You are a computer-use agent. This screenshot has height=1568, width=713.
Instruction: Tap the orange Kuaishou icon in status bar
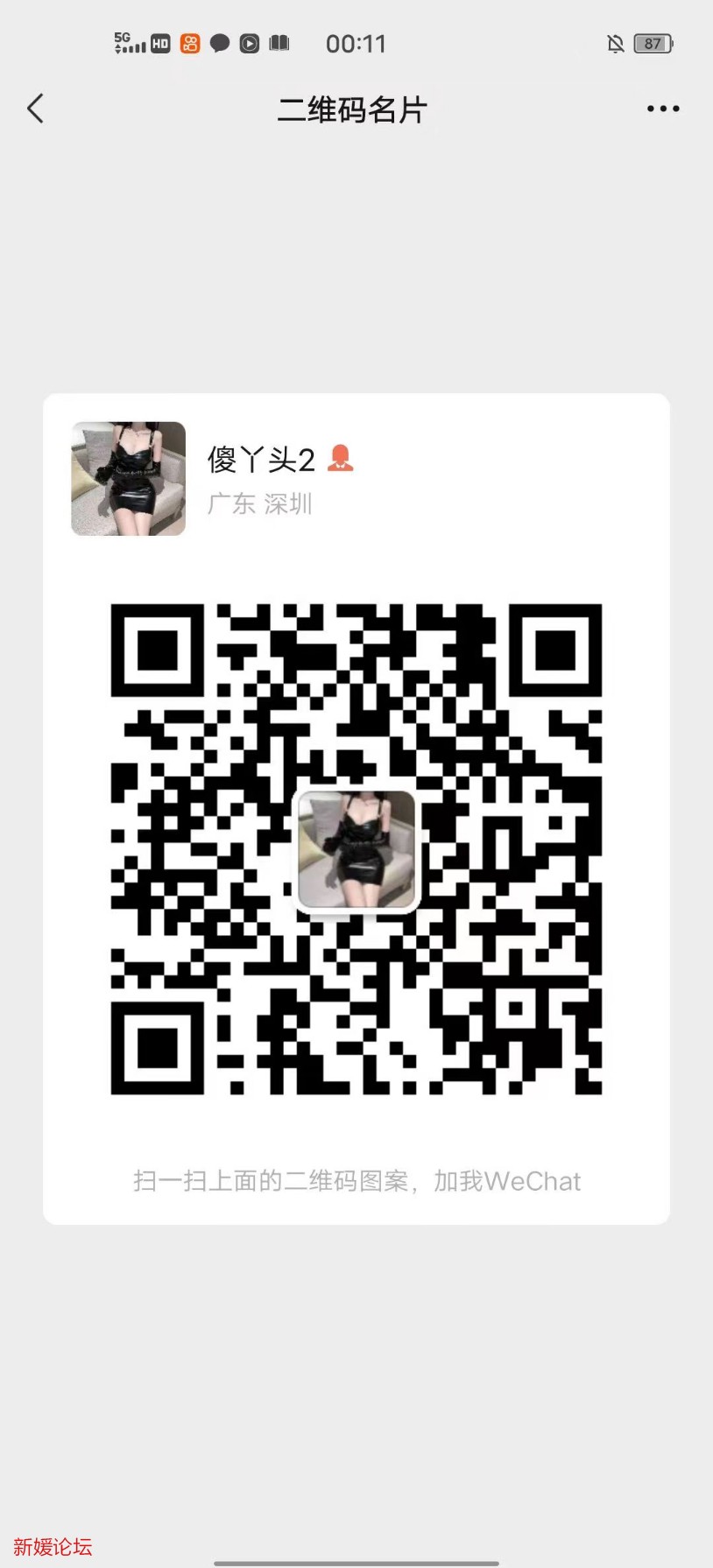tap(188, 43)
